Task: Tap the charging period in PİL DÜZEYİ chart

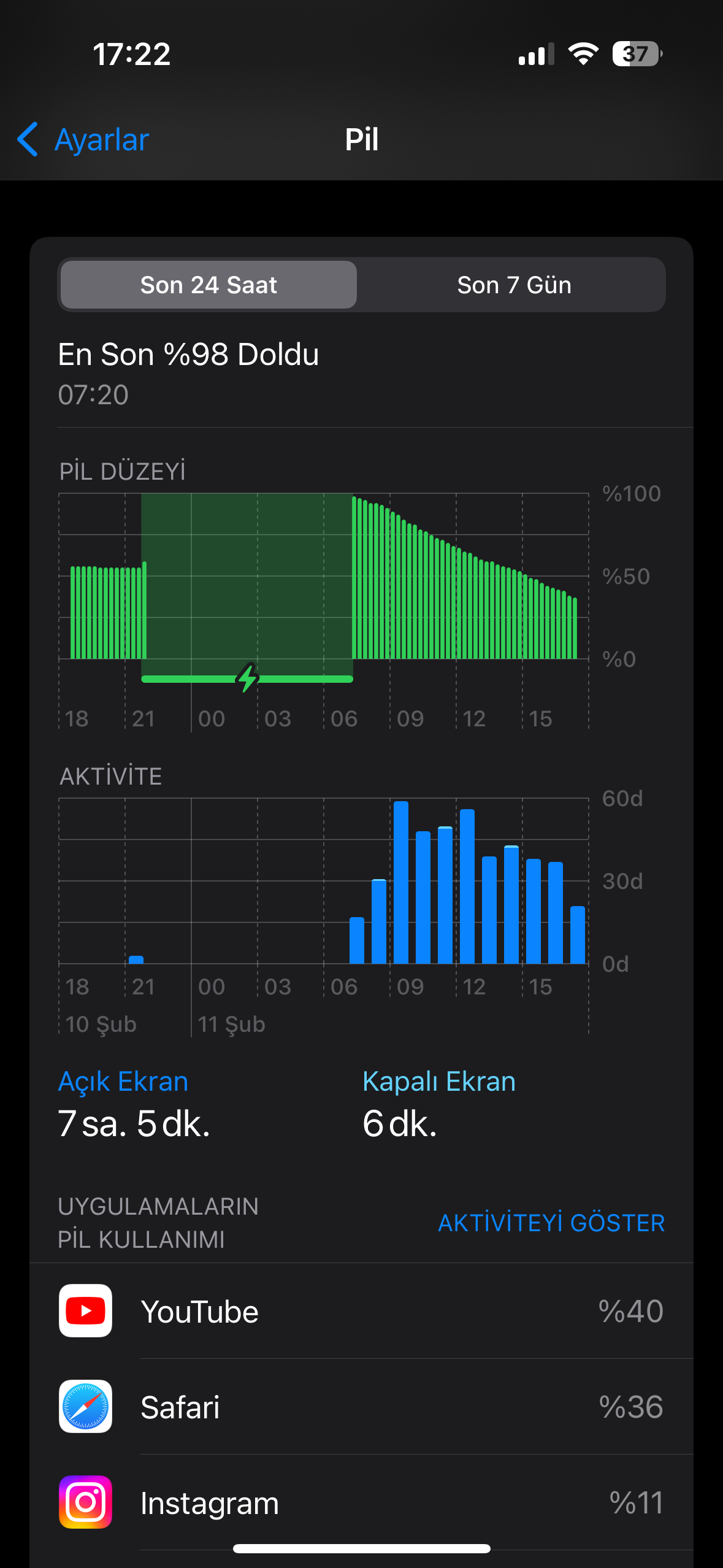Action: (x=247, y=586)
